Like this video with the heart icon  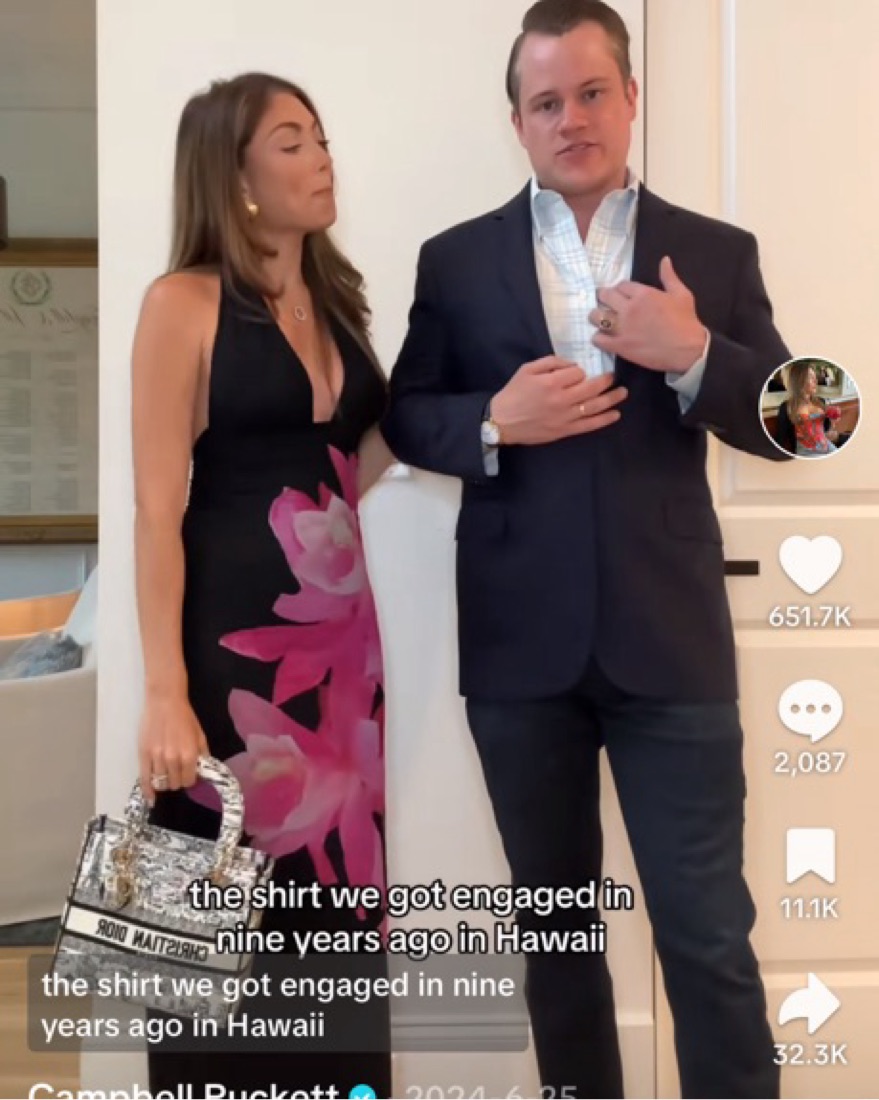pos(810,567)
